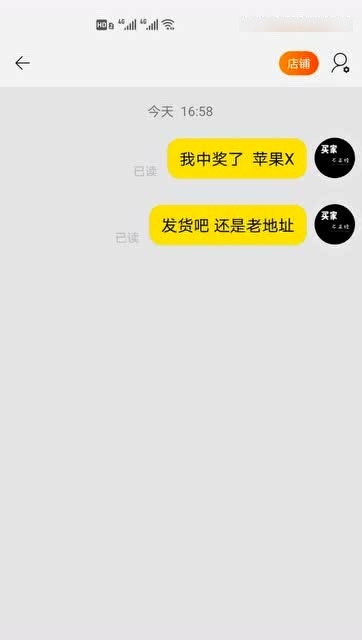362x640 pixels.
Task: Tap the buyer avatar beside 我中奖了 苹果X
Action: click(x=335, y=158)
